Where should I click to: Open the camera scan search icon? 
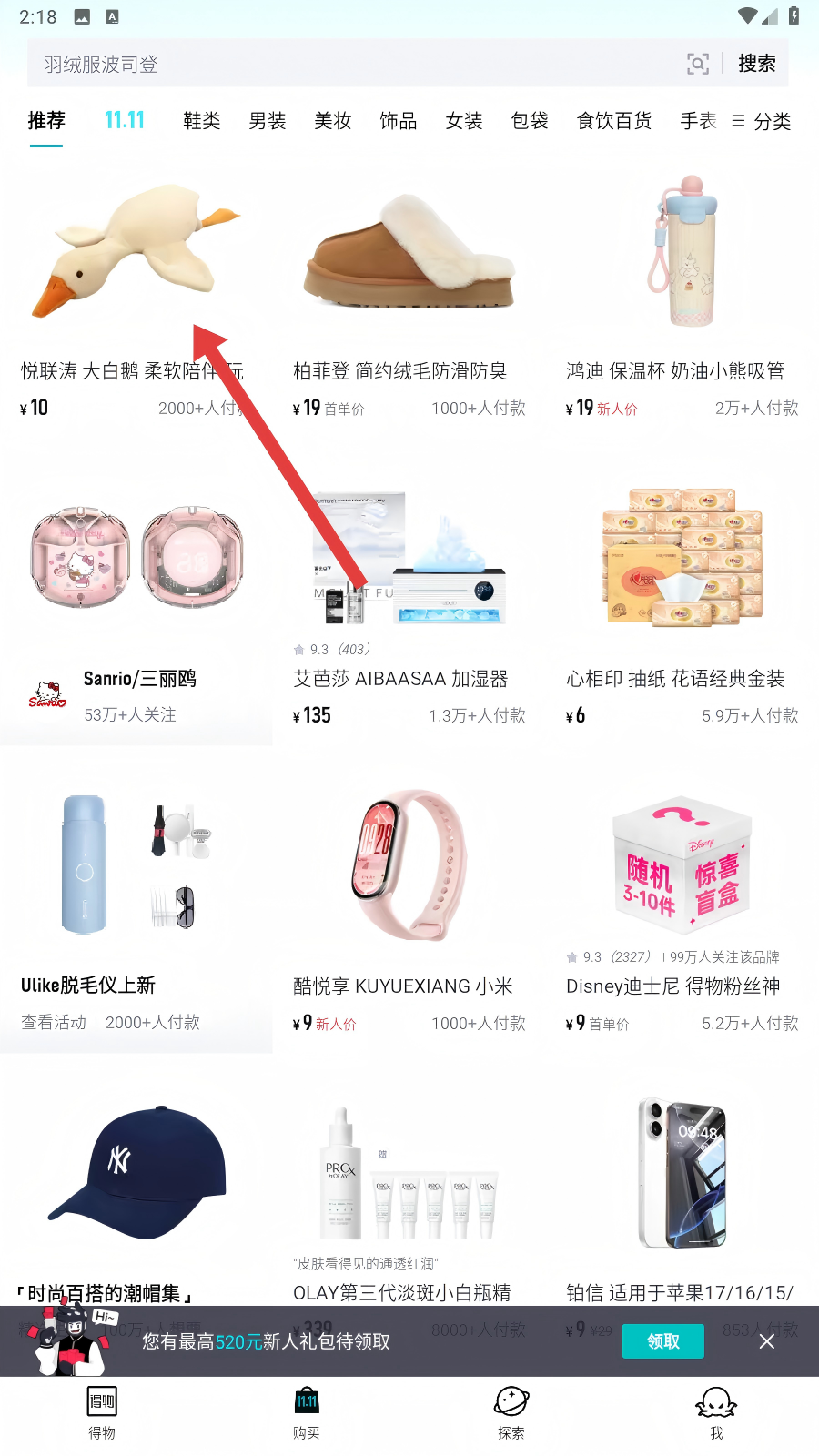point(698,64)
